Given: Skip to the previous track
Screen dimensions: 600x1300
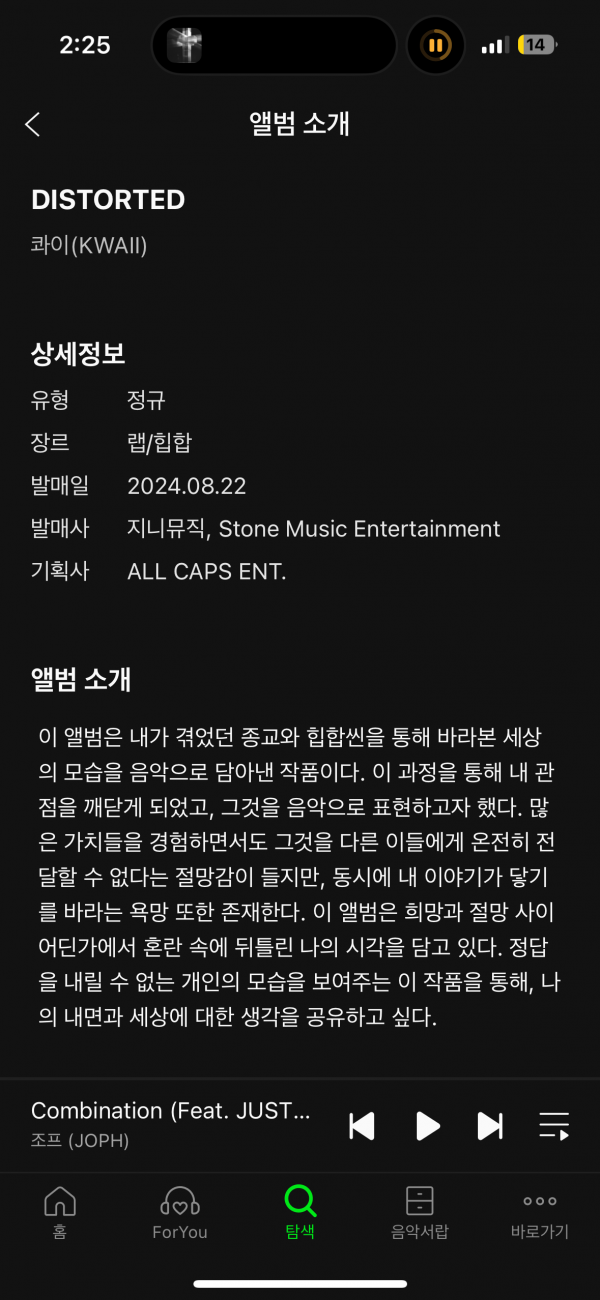Looking at the screenshot, I should click(362, 1126).
